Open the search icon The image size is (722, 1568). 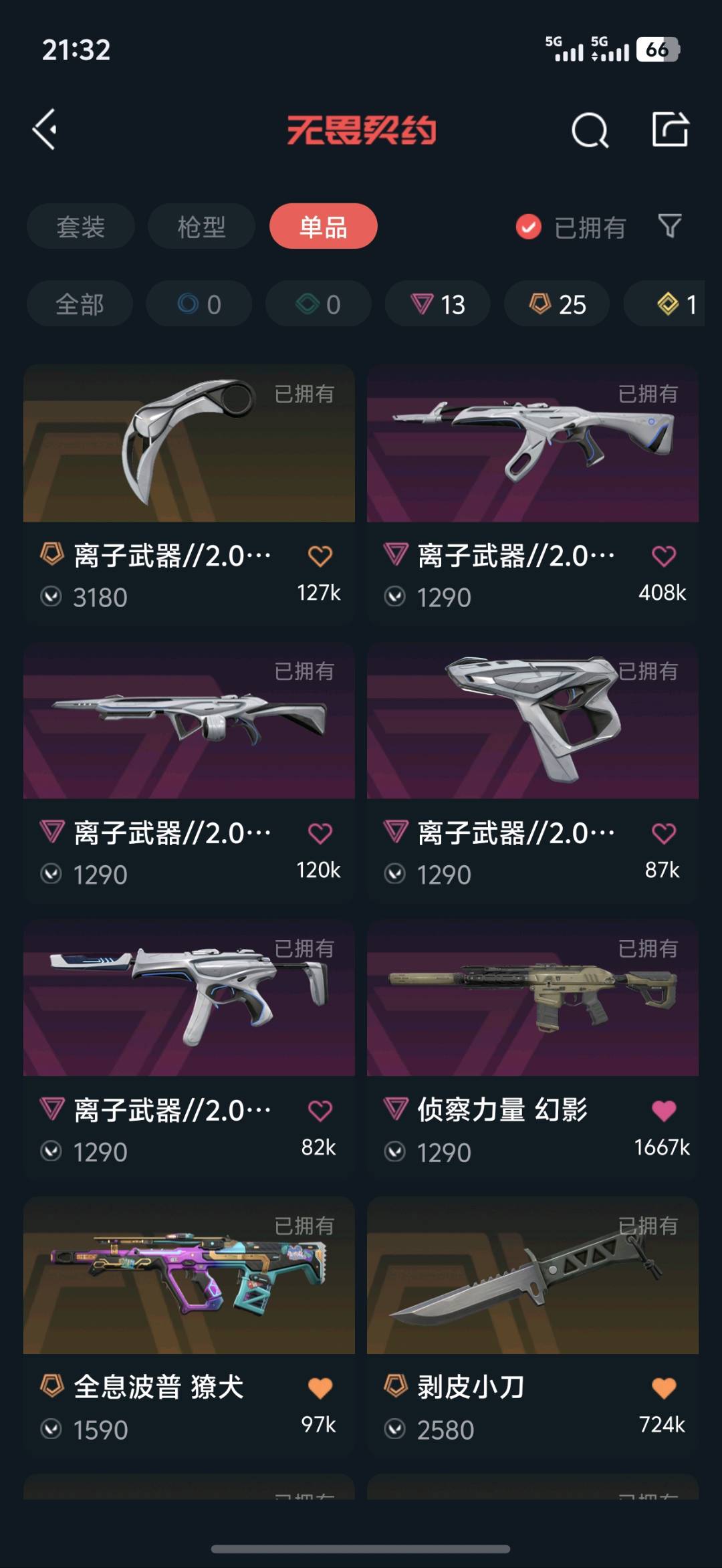pos(590,130)
